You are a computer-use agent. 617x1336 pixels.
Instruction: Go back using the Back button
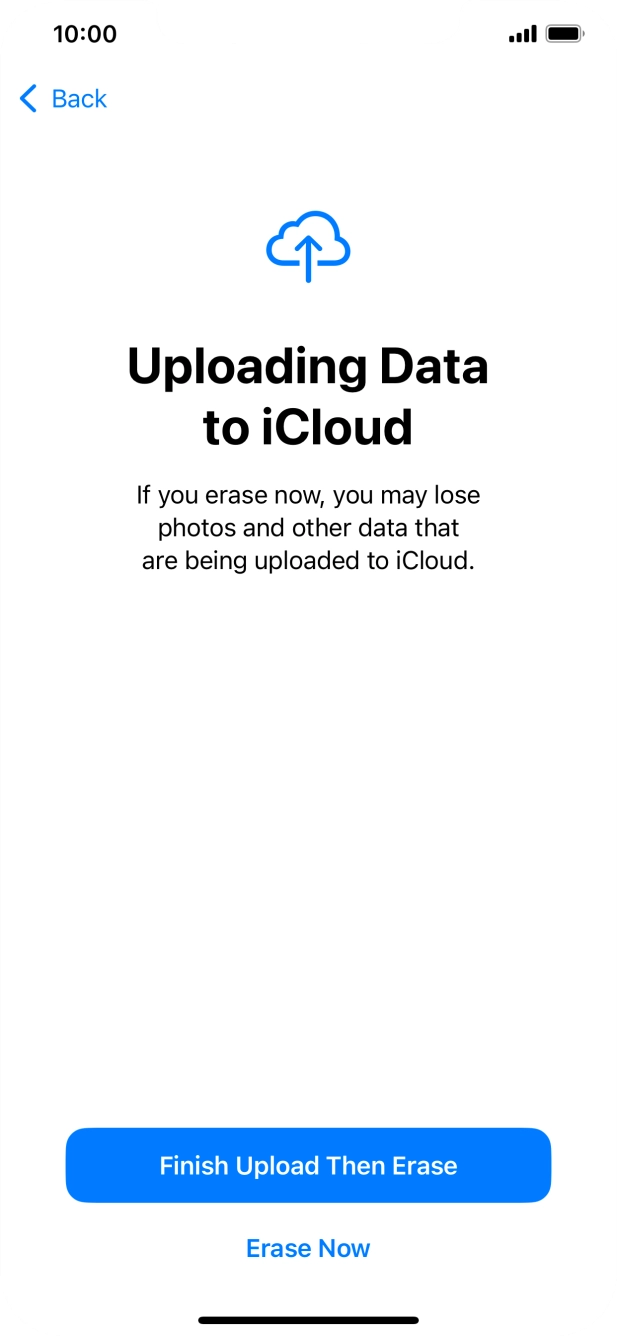click(x=63, y=99)
